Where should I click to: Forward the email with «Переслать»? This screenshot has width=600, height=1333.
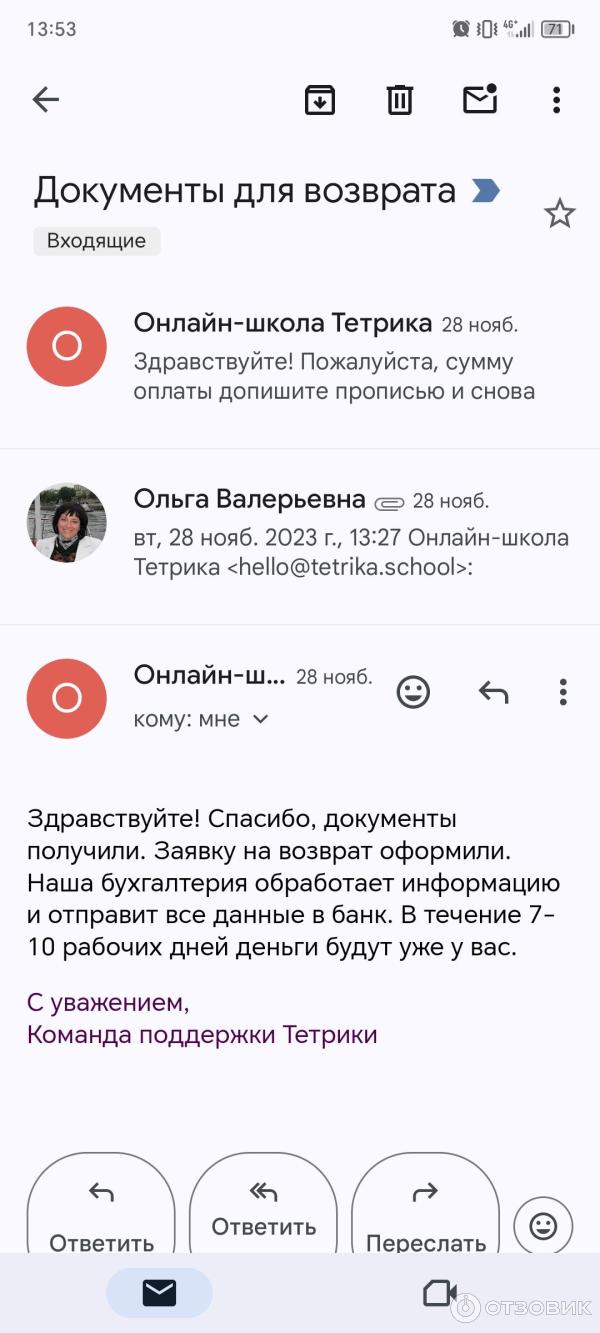(425, 1210)
